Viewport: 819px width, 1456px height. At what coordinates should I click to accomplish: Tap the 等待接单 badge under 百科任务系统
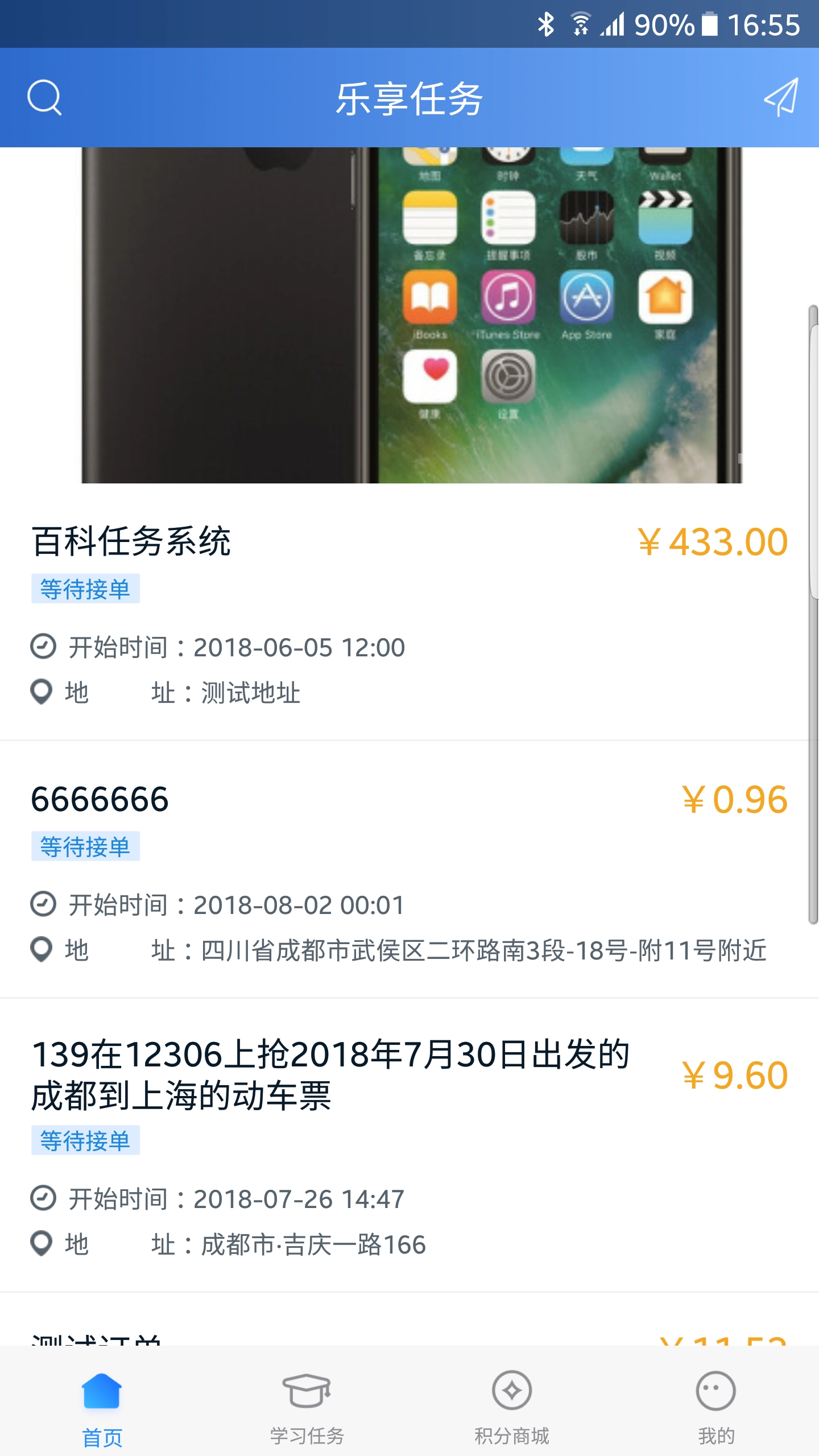point(85,590)
